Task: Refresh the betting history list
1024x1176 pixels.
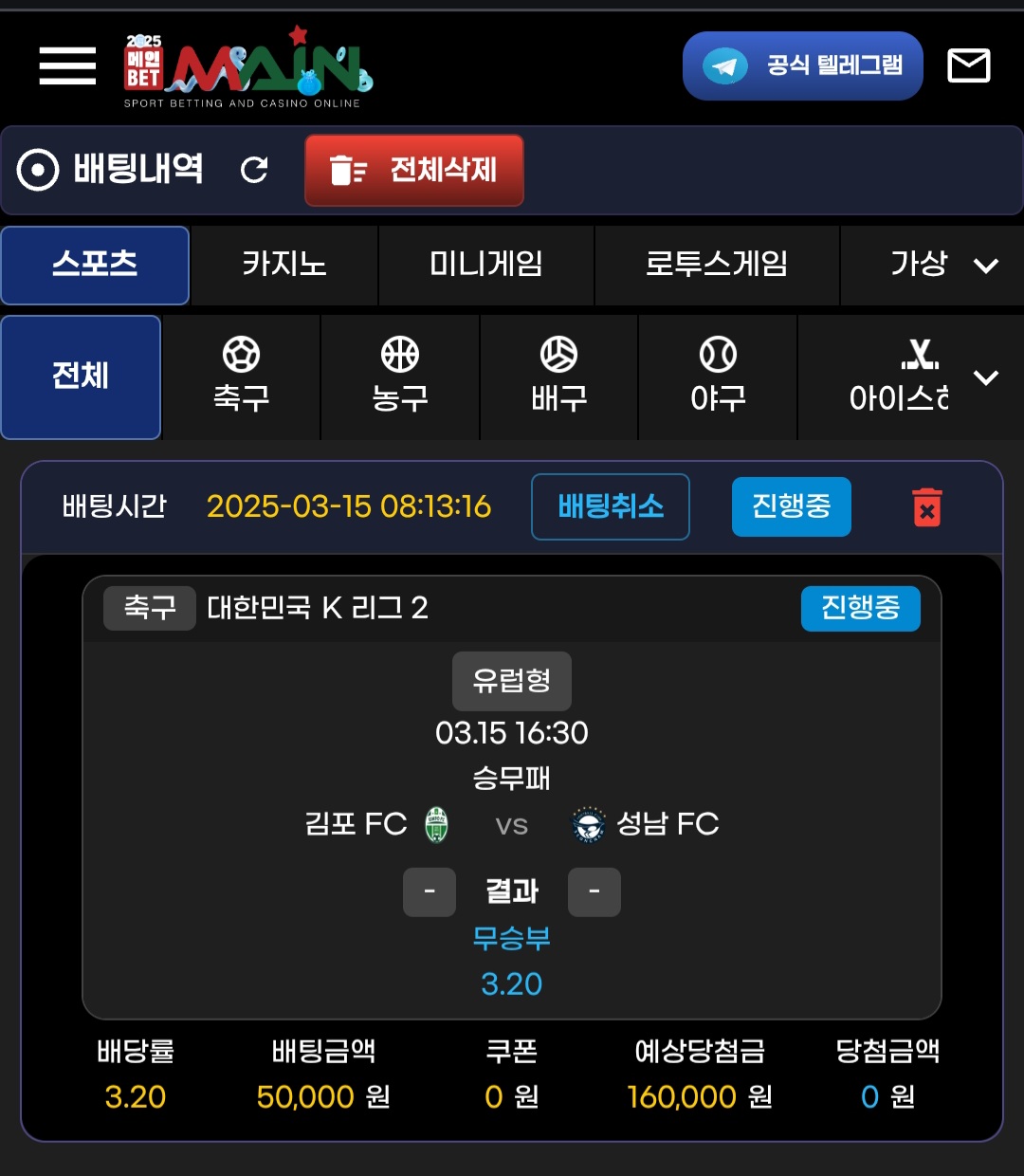Action: [254, 171]
